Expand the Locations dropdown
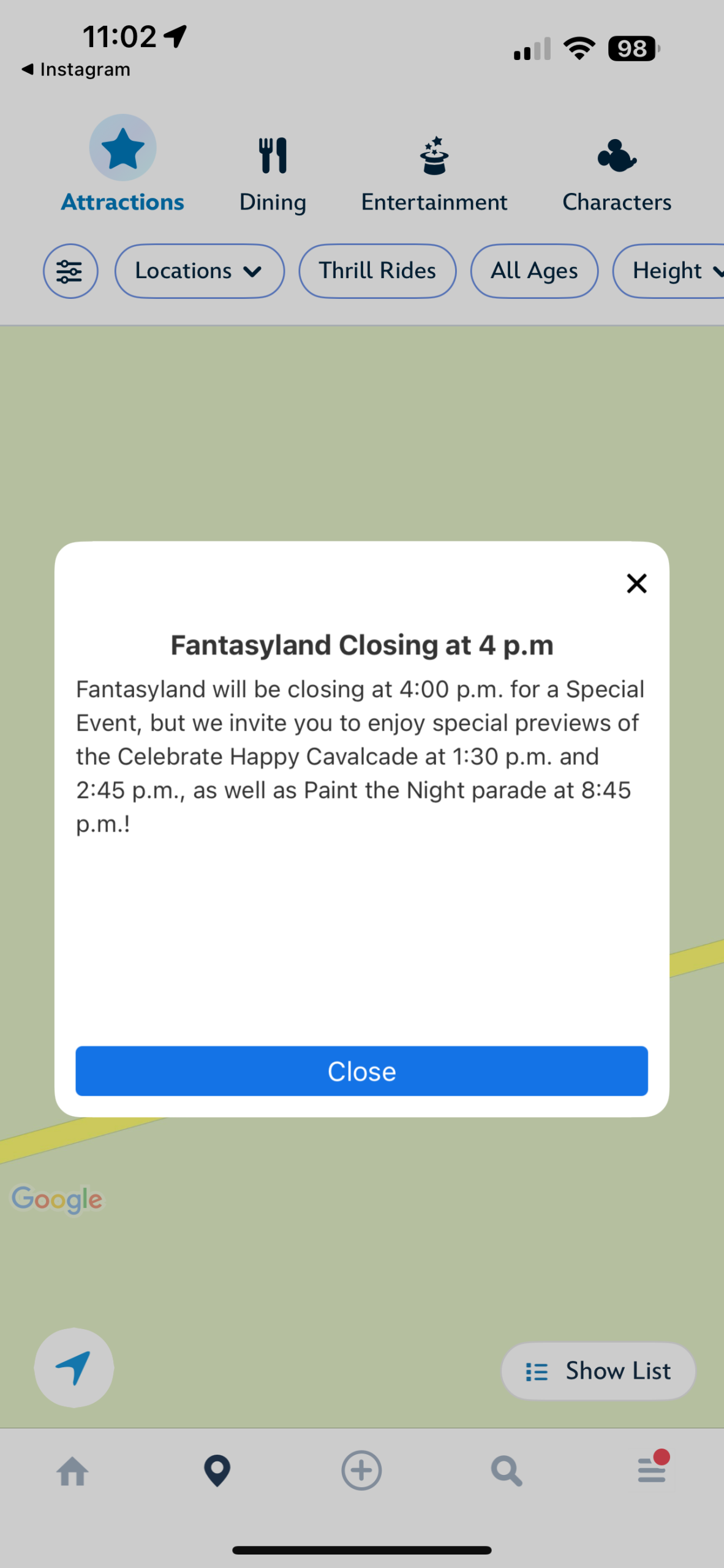This screenshot has width=724, height=1568. 199,271
